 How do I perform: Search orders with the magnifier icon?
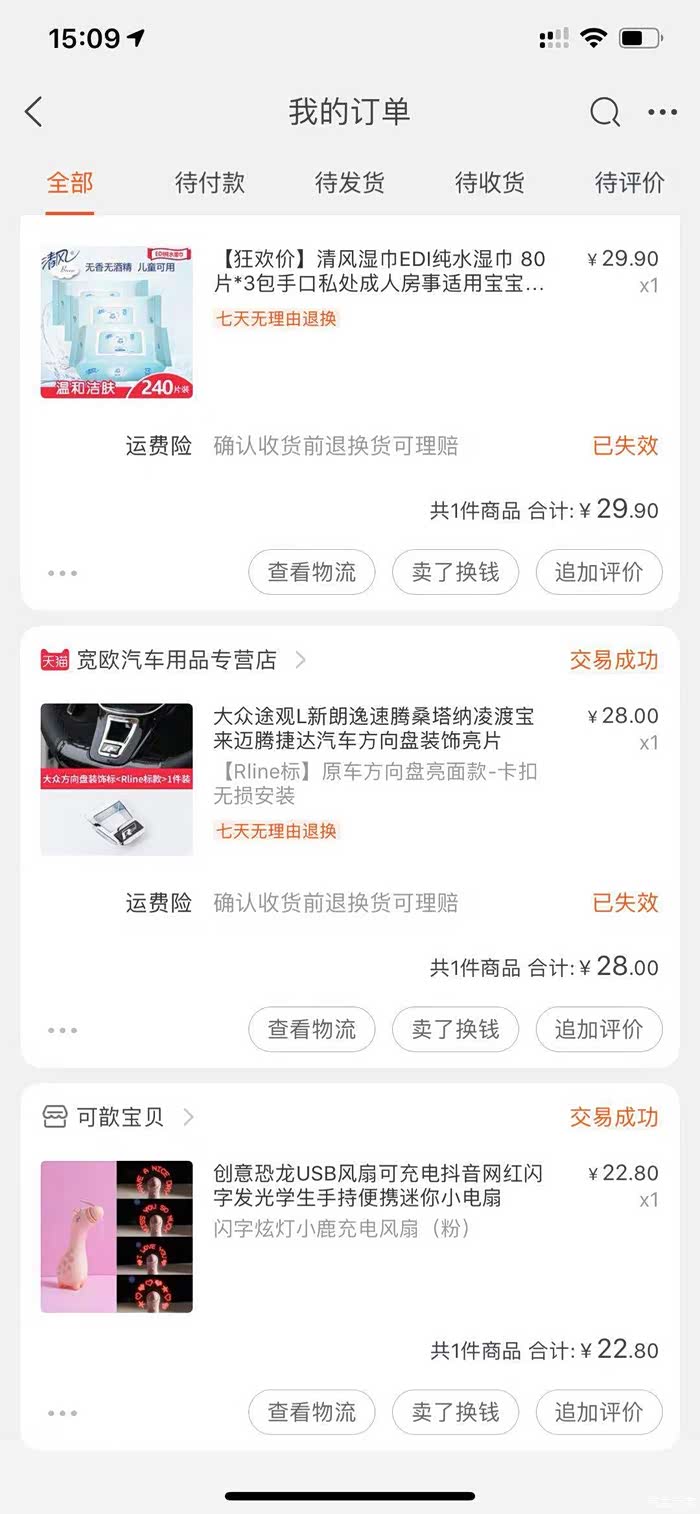[605, 112]
